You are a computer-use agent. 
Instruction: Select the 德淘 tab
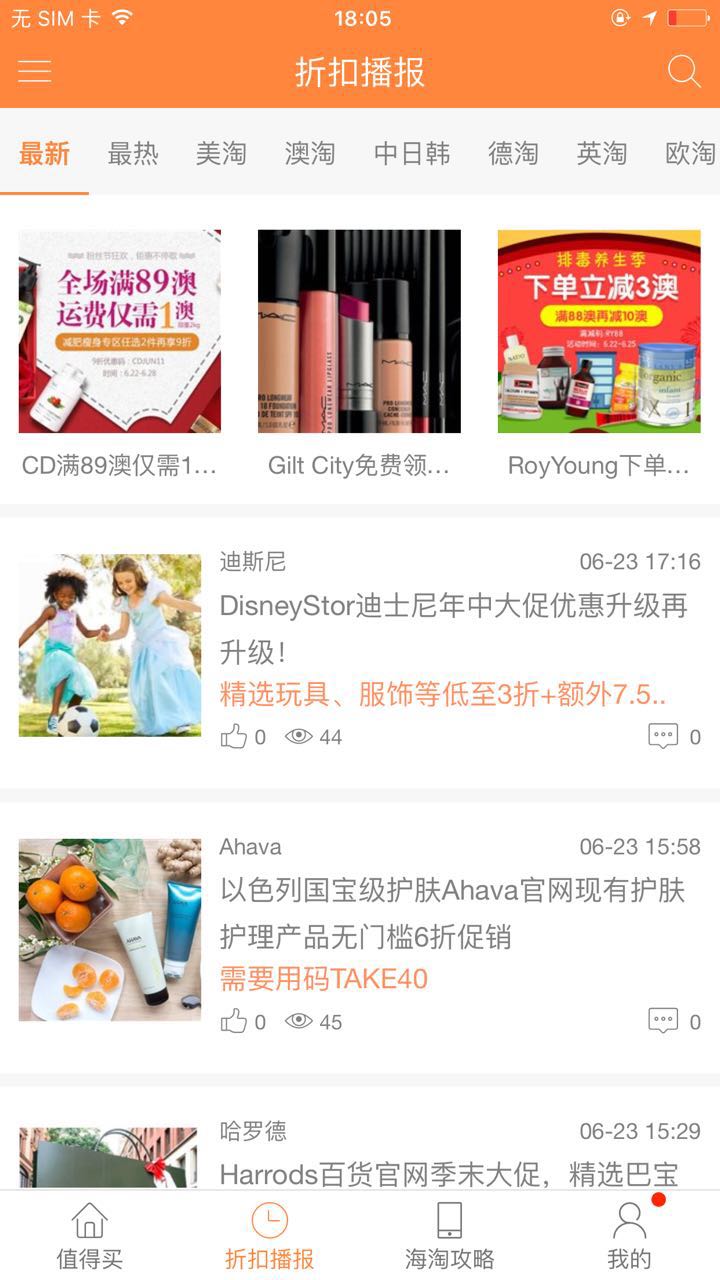tap(513, 153)
